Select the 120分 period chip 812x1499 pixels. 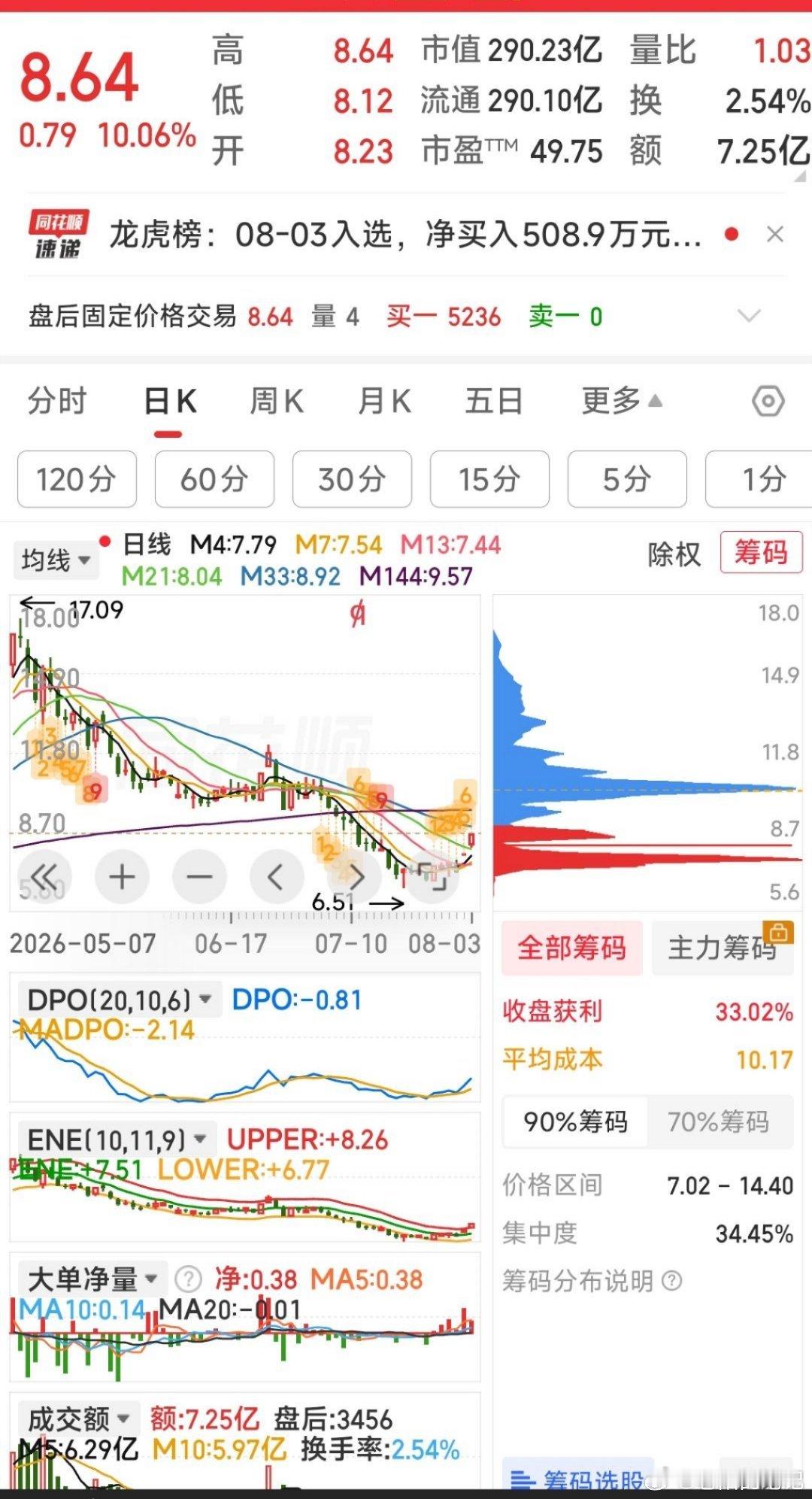click(77, 479)
